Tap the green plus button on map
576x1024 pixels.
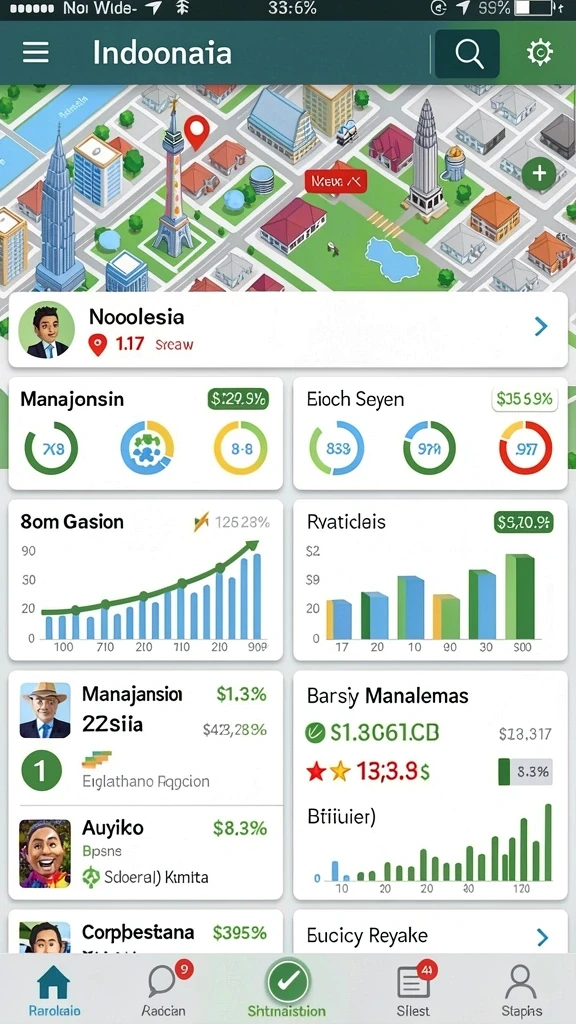pyautogui.click(x=539, y=174)
